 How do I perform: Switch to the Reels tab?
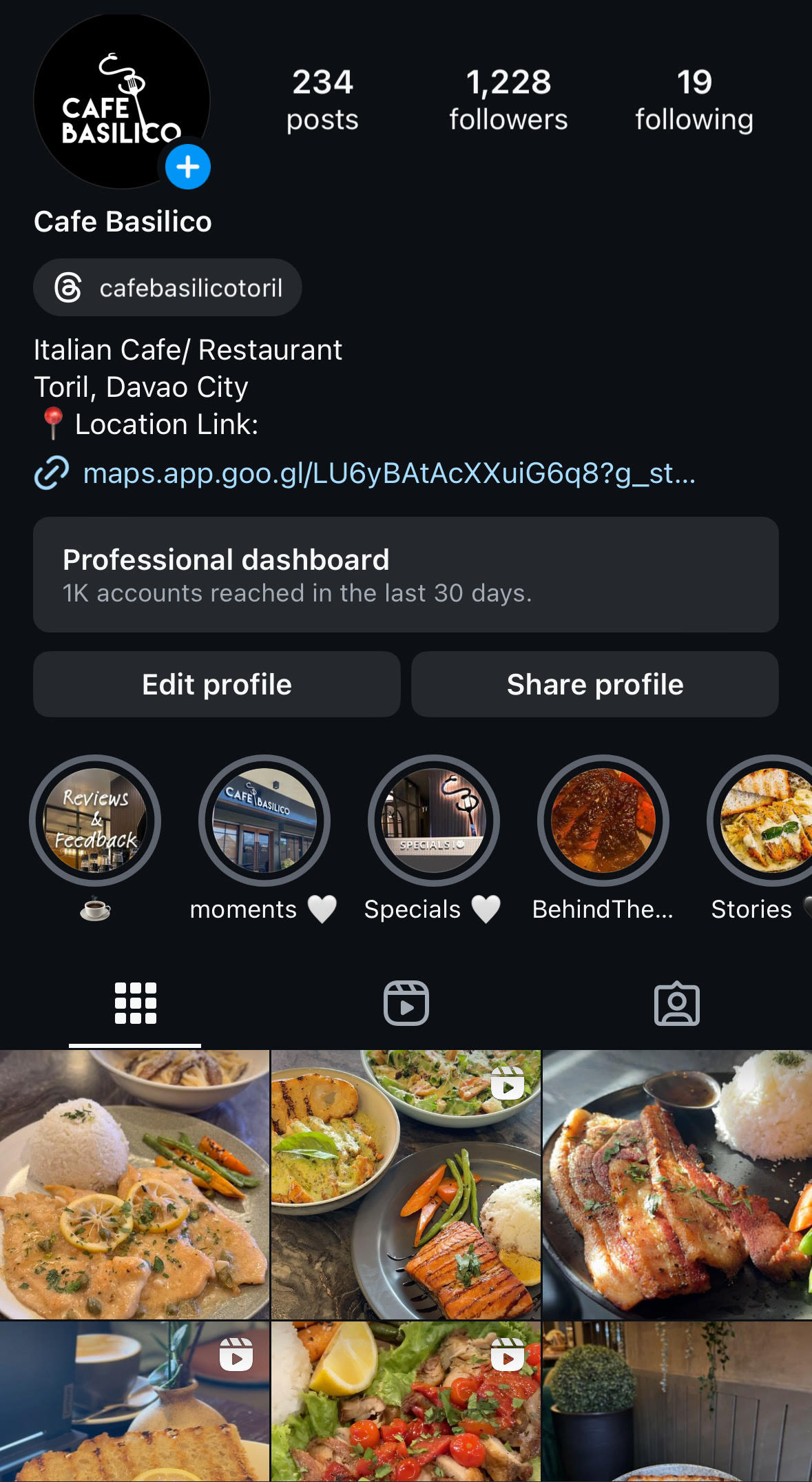(406, 1003)
